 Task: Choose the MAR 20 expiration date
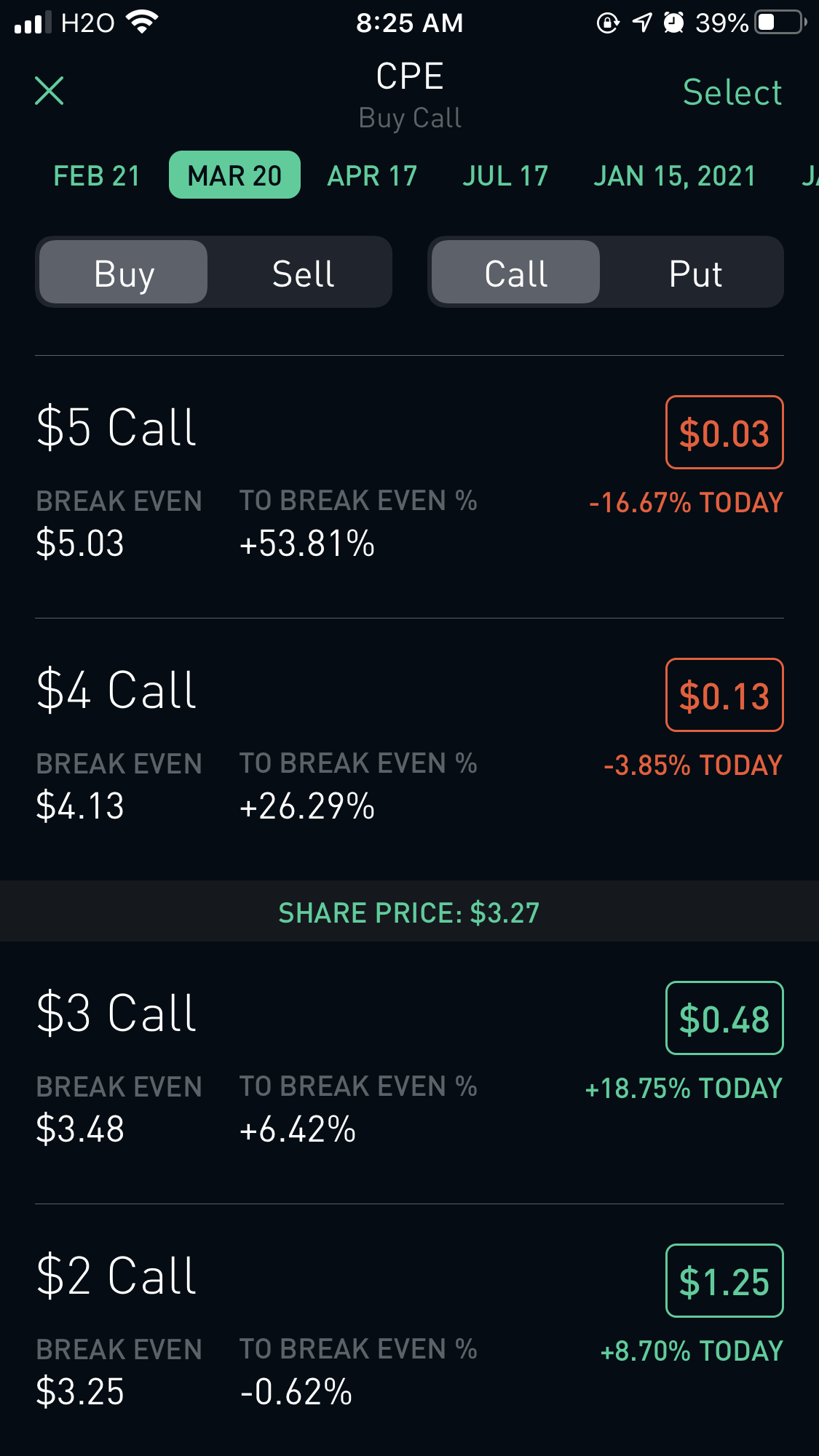pos(234,175)
